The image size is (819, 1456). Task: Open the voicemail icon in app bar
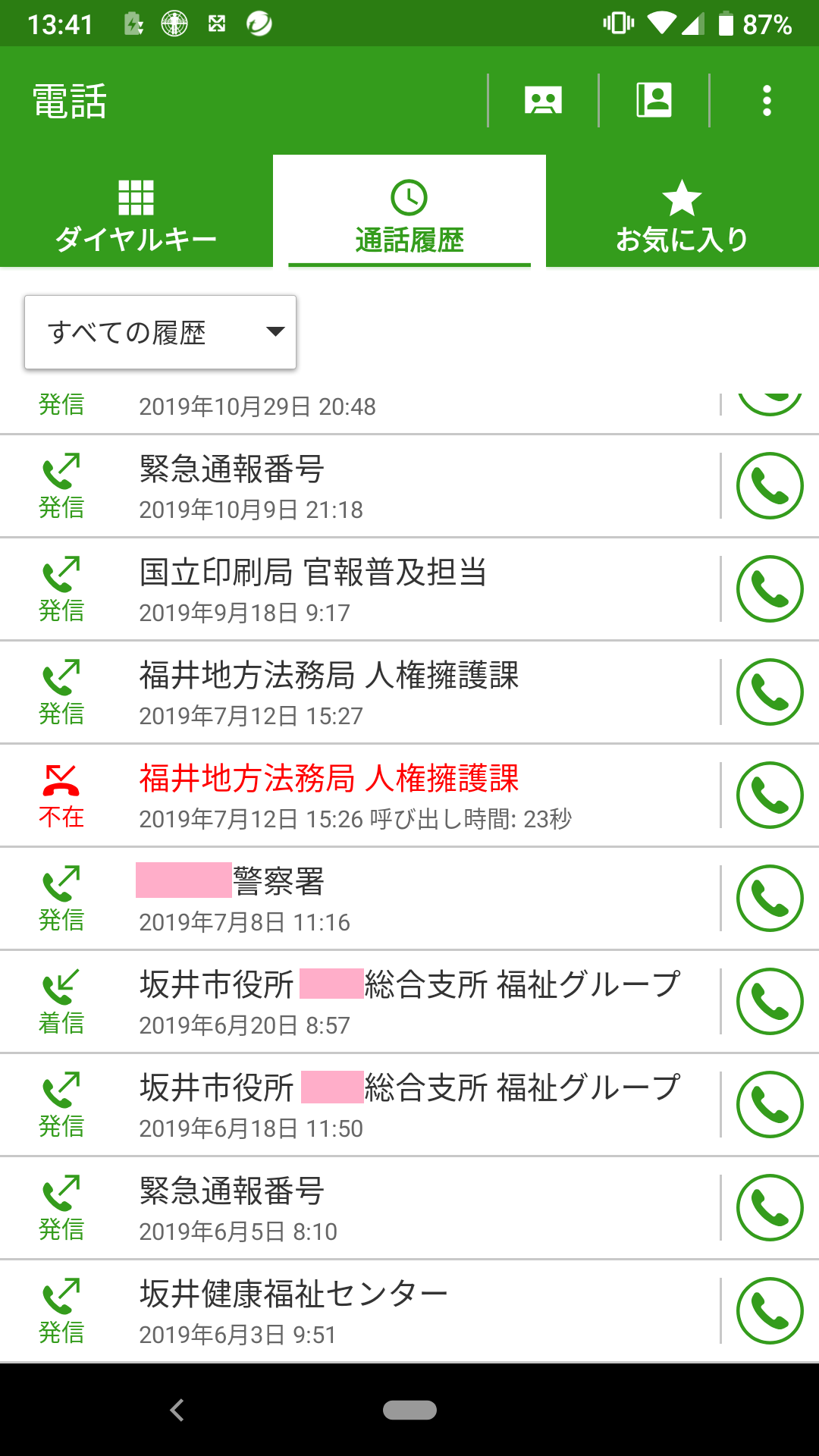(x=543, y=100)
